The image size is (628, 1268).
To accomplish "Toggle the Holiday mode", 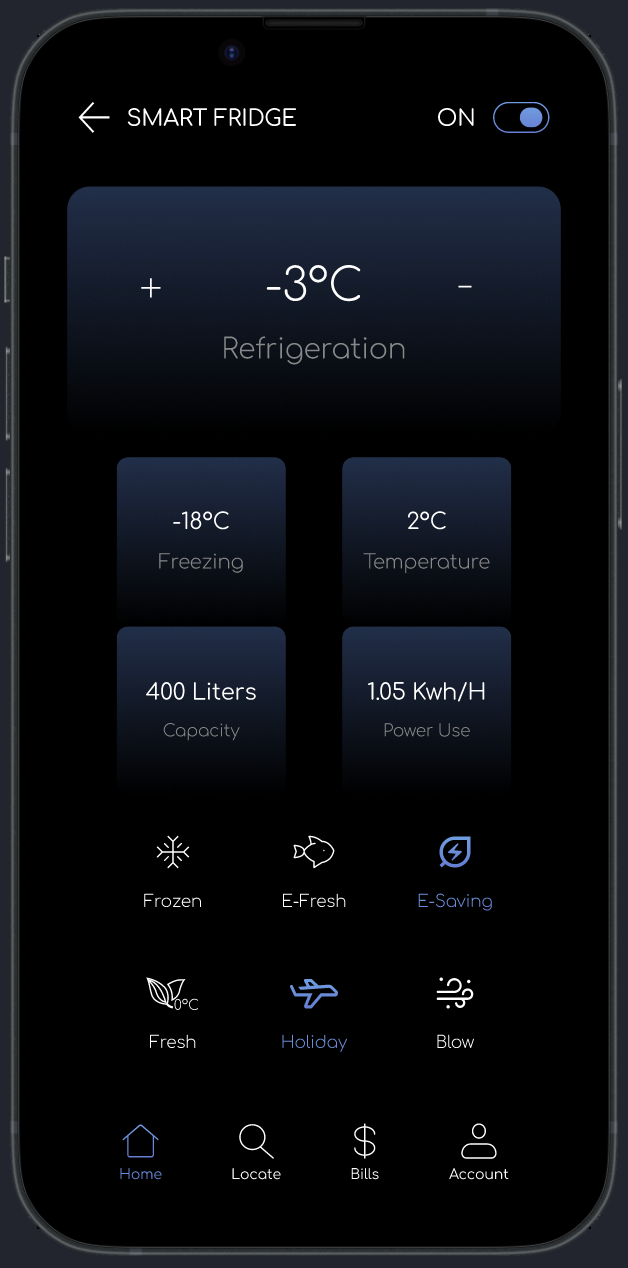I will pos(314,1011).
